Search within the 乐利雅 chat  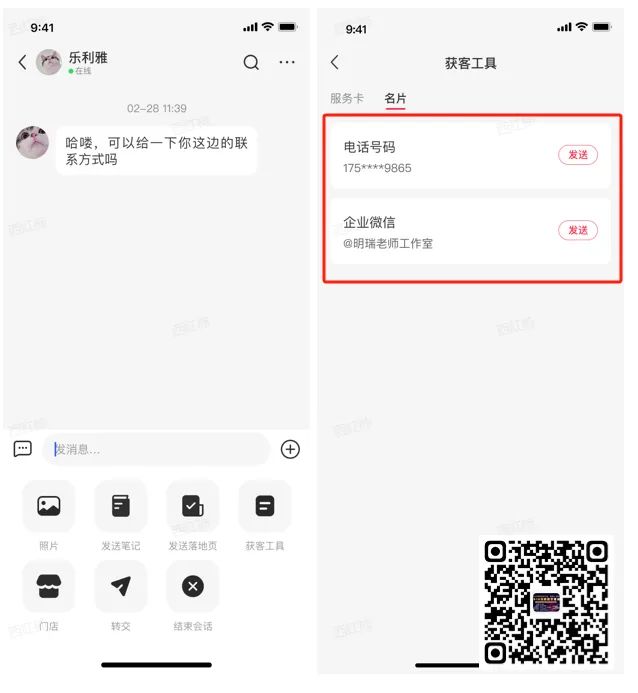tap(251, 62)
